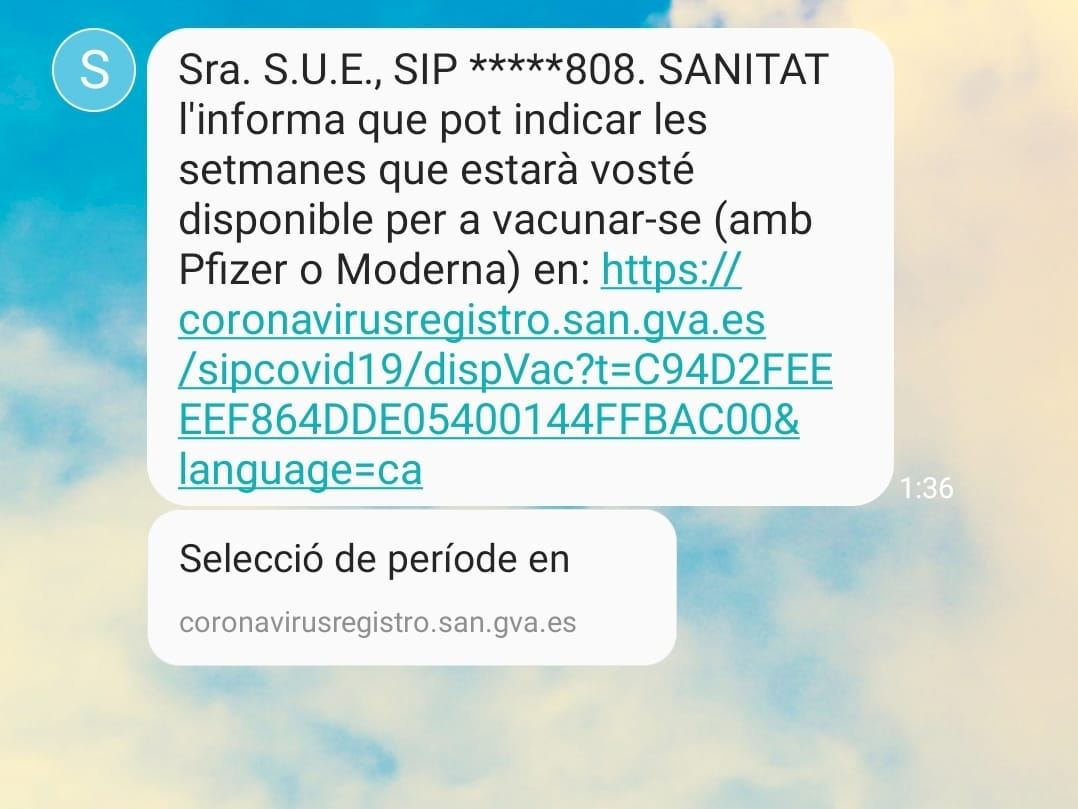Screen dimensions: 1078x809
Task: Open the Selecció de període link preview
Action: (411, 588)
